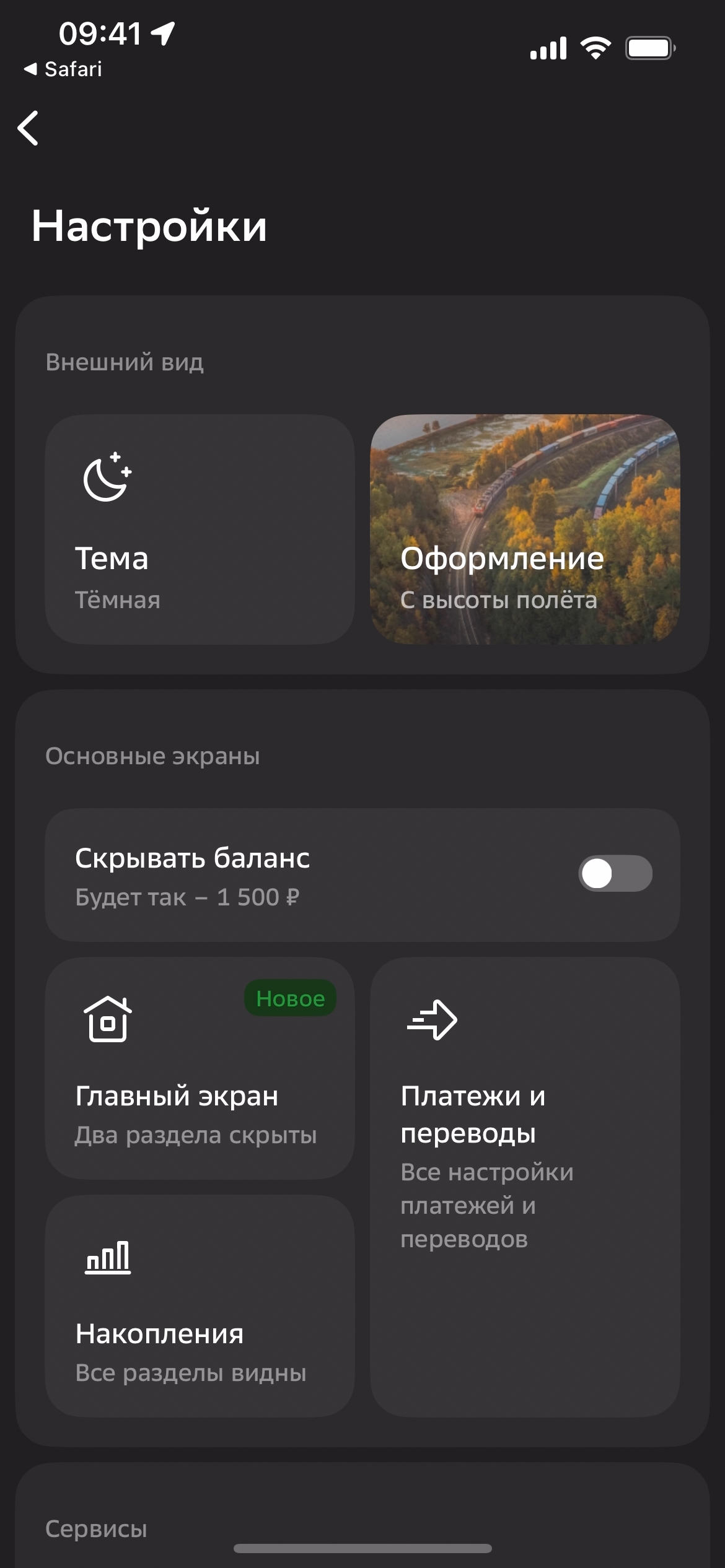The height and width of the screenshot is (1568, 725).
Task: Open the Тема (Тёмная) card
Action: (200, 529)
